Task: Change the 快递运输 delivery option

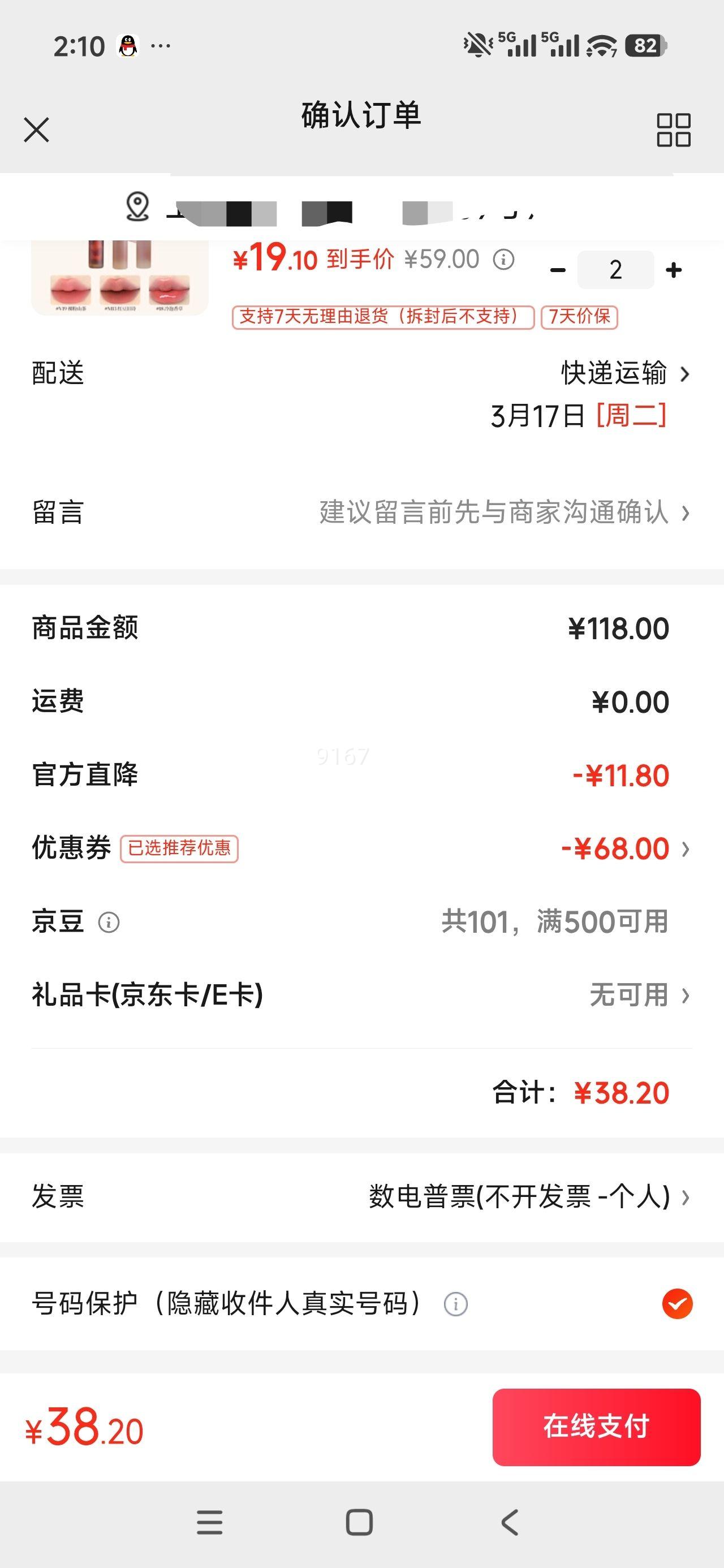Action: coord(625,374)
